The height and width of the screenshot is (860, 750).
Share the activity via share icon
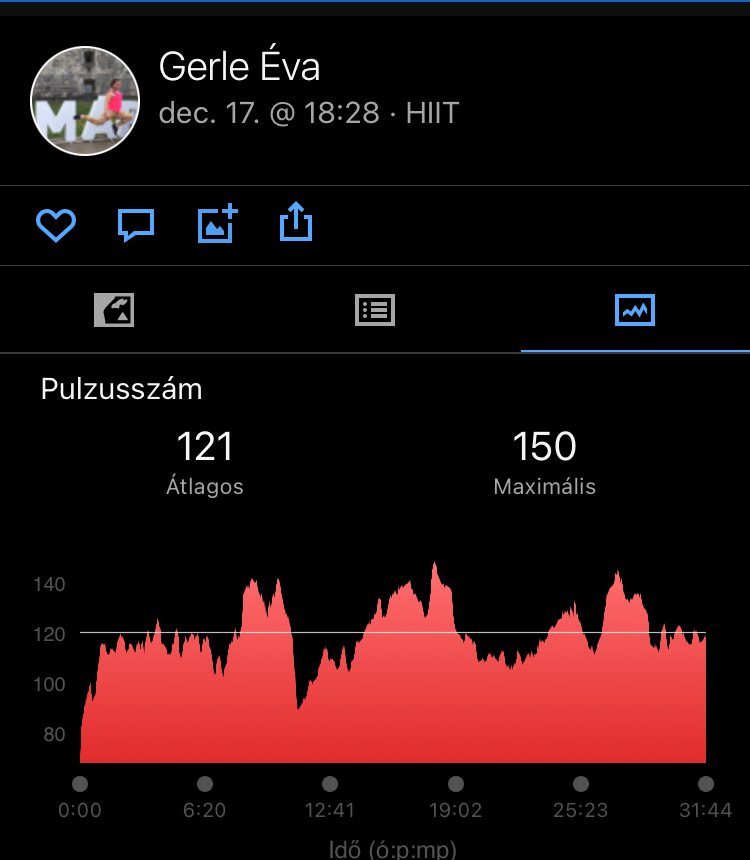pyautogui.click(x=296, y=223)
